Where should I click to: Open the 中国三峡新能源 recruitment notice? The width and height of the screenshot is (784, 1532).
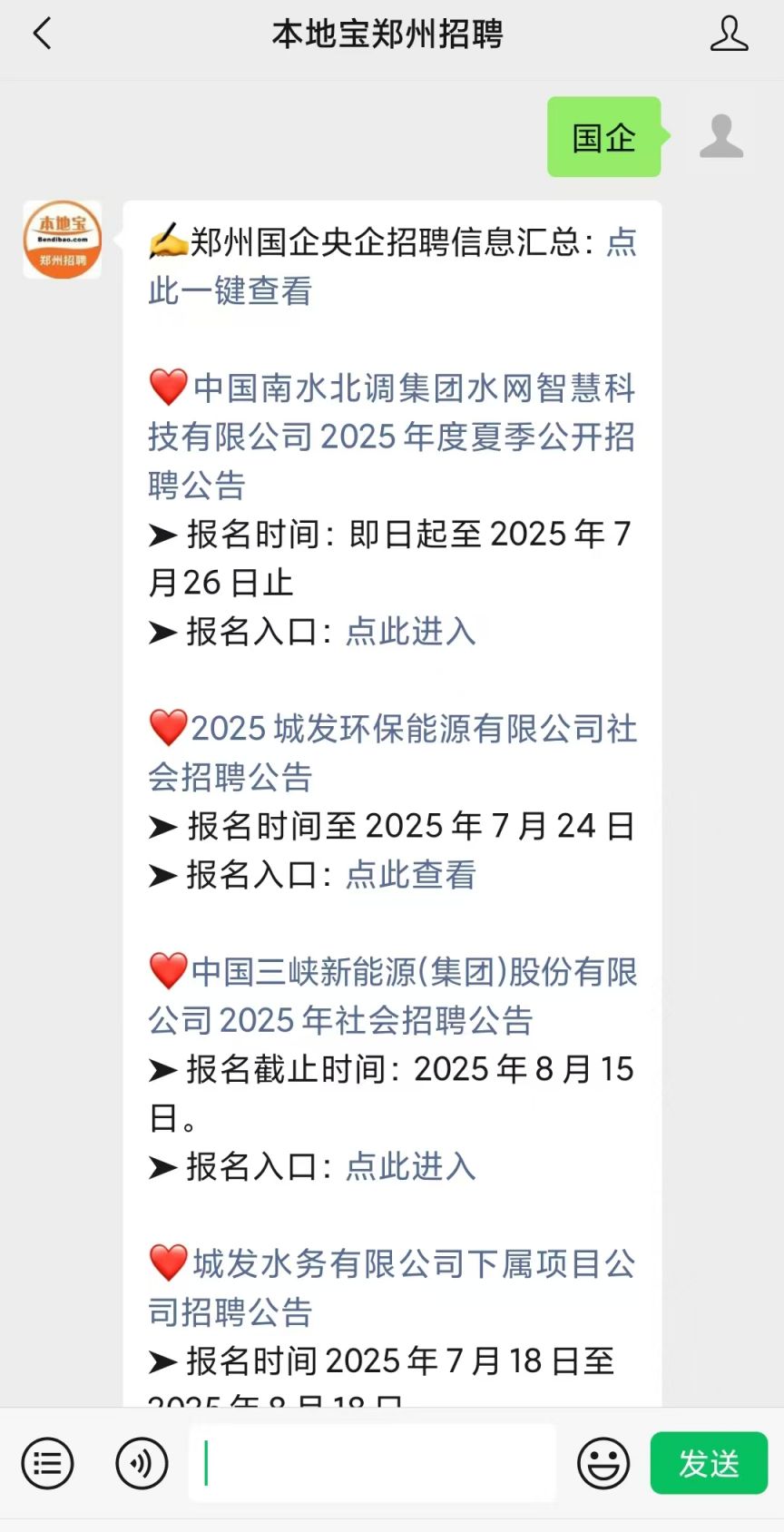(x=392, y=996)
